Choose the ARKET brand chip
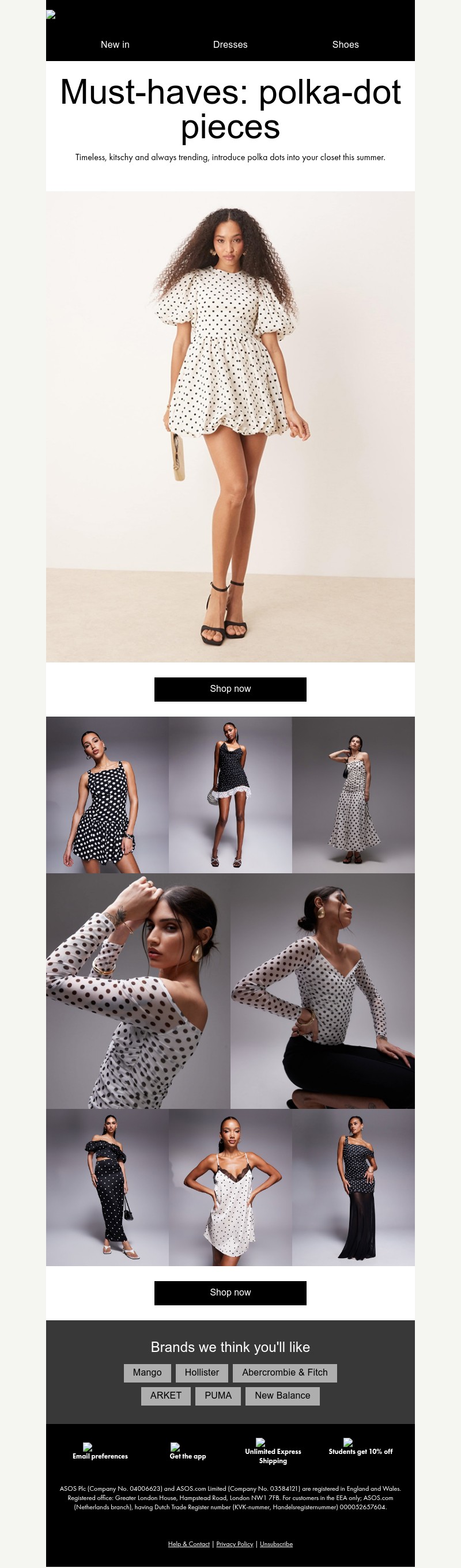The image size is (461, 1568). pyautogui.click(x=165, y=1396)
